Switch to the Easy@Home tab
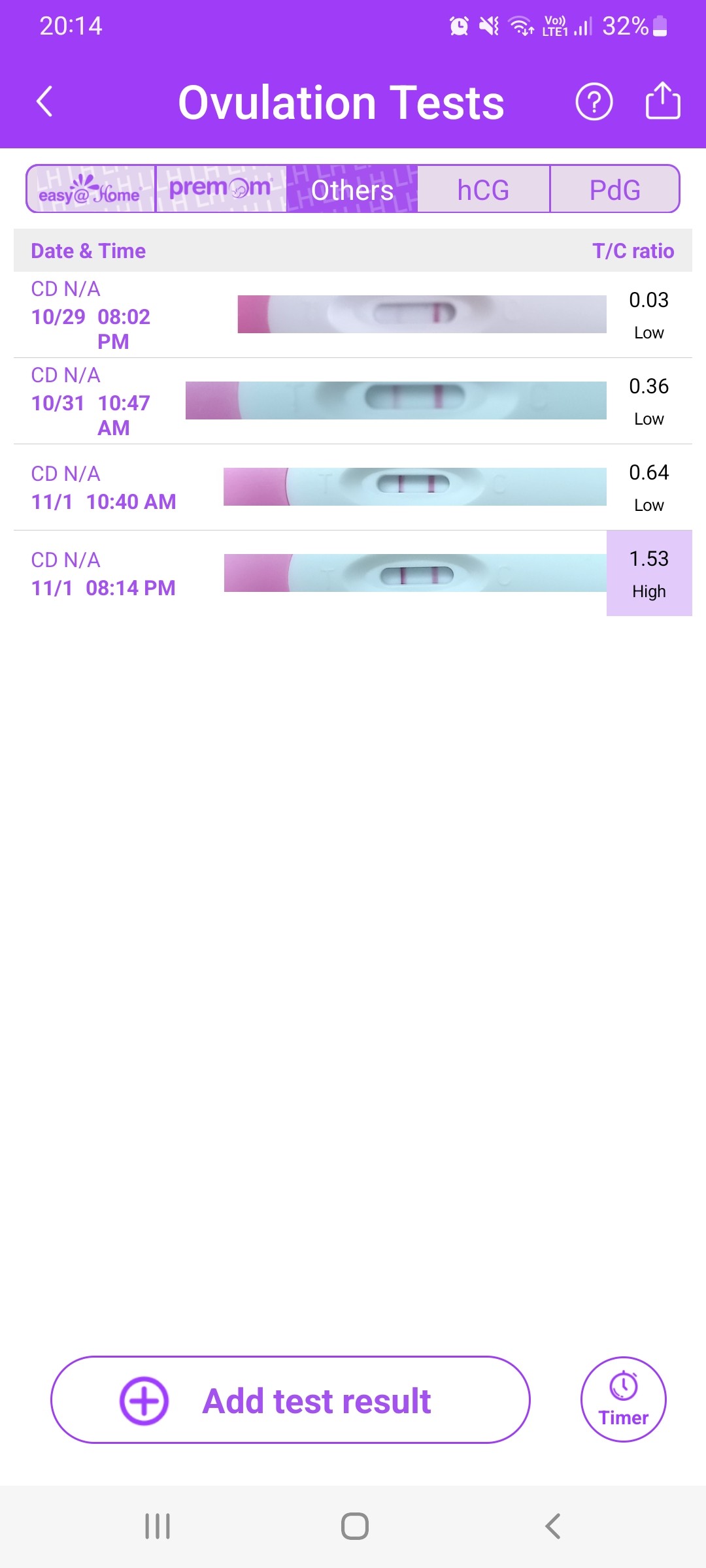The image size is (706, 1568). pyautogui.click(x=90, y=189)
